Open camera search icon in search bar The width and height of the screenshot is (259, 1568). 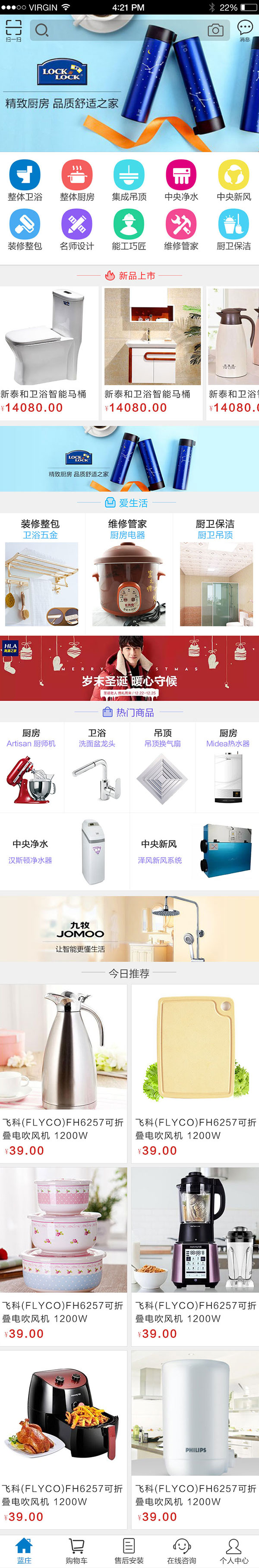click(x=215, y=30)
